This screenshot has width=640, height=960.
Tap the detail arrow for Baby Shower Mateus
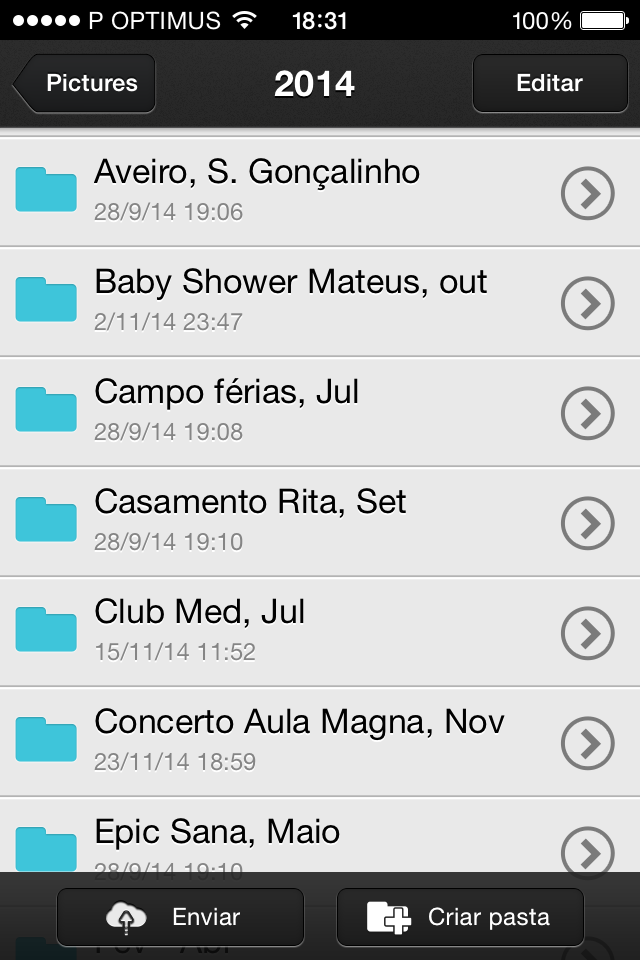588,303
